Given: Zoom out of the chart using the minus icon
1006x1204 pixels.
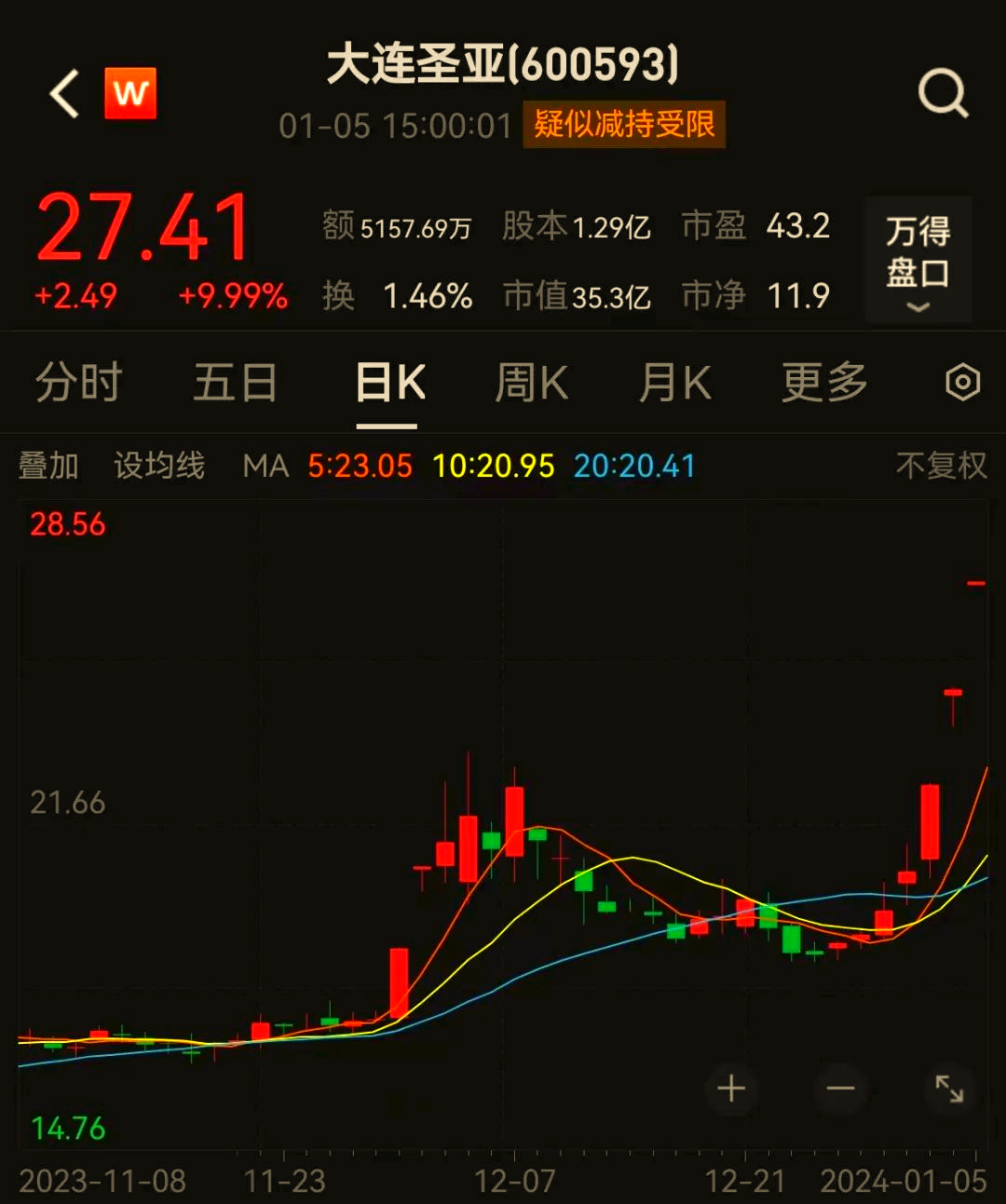Looking at the screenshot, I should click(x=839, y=1089).
